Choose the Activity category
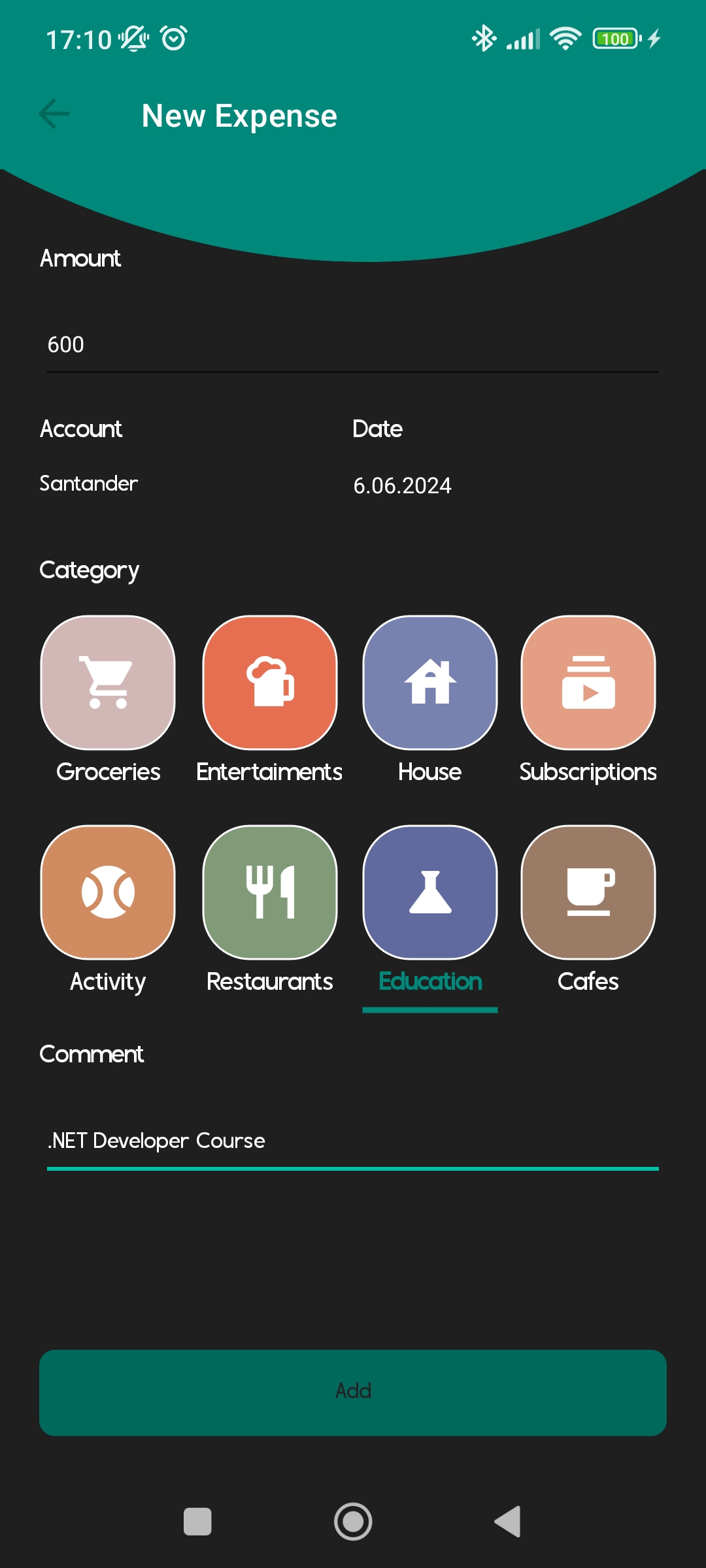The width and height of the screenshot is (706, 1568). [108, 892]
